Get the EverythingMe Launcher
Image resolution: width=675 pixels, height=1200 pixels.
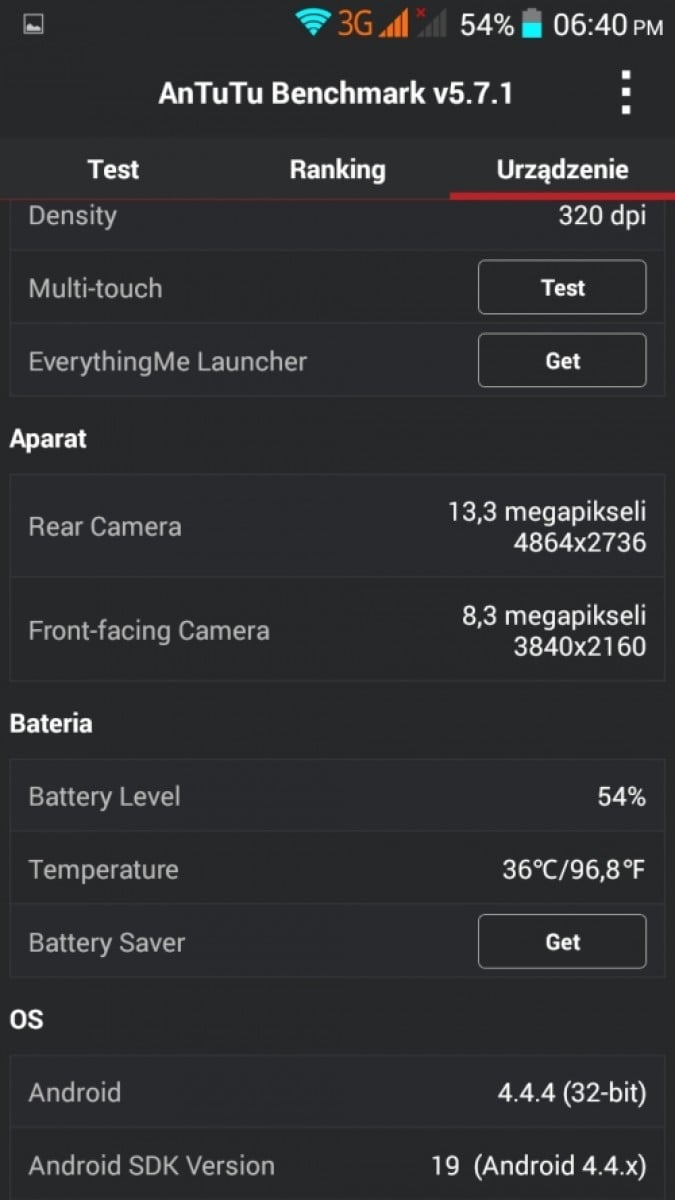coord(562,361)
